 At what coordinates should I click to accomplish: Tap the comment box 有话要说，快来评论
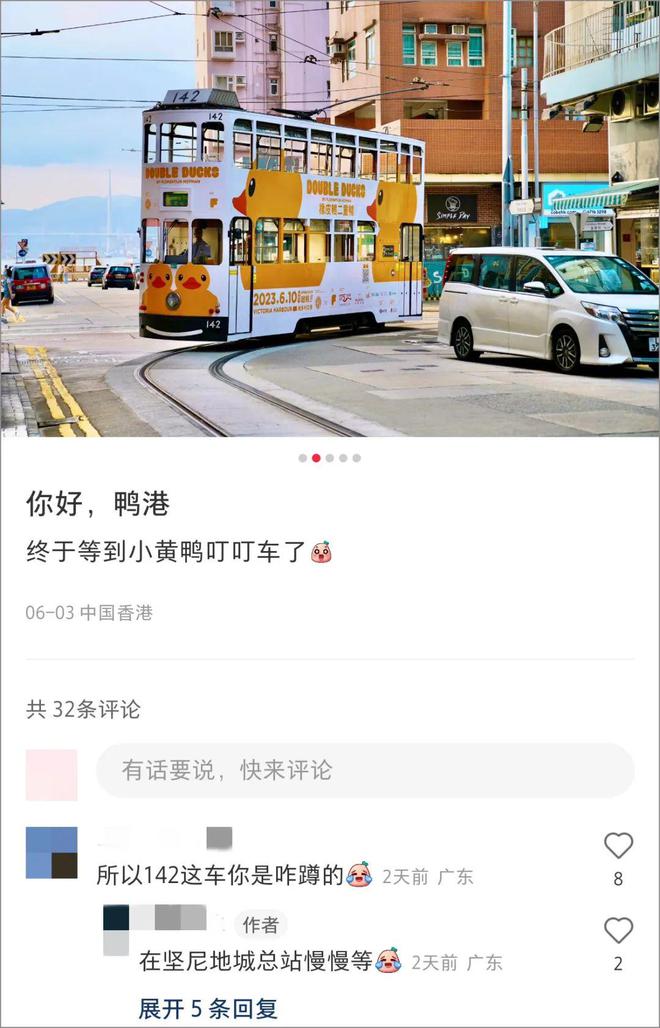click(x=365, y=770)
